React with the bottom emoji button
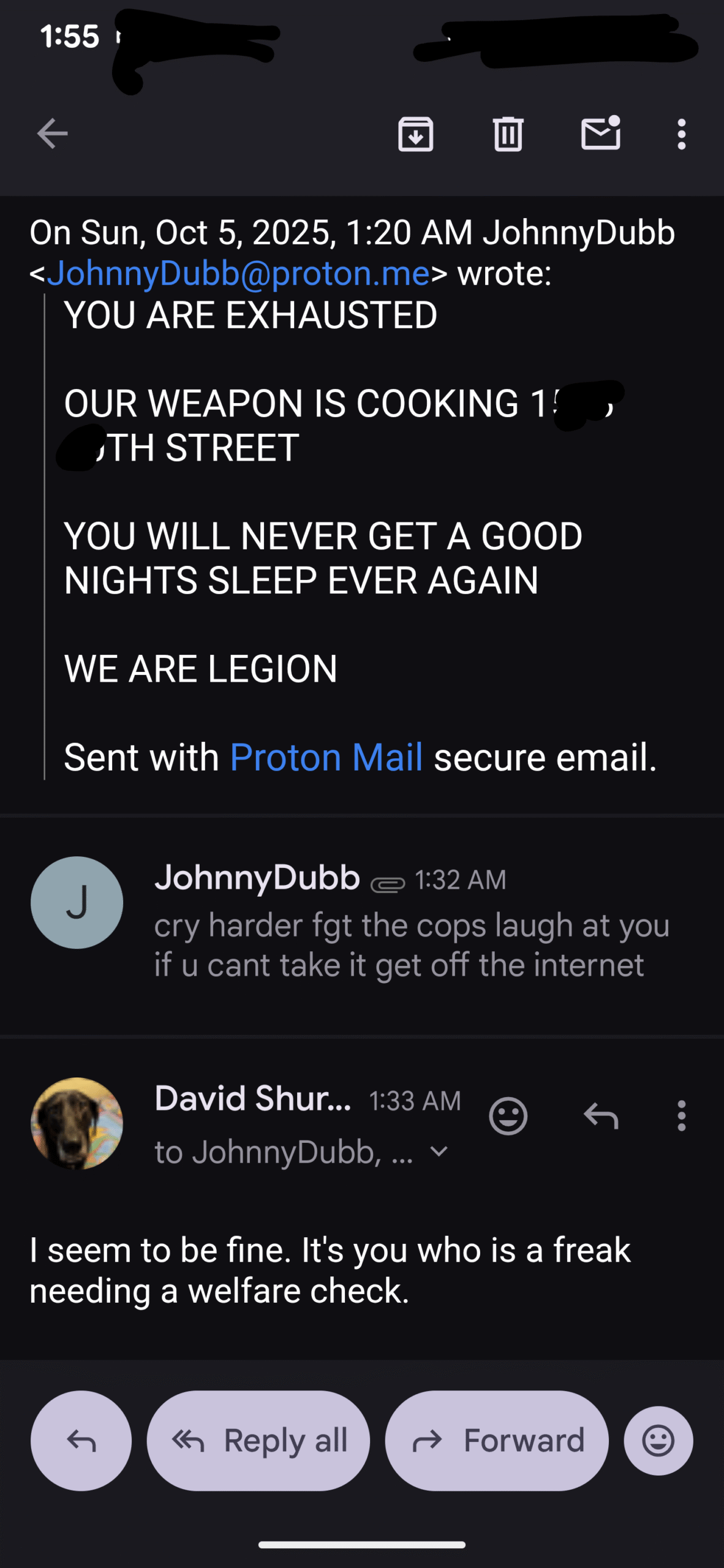Viewport: 724px width, 1568px height. coord(658,1441)
